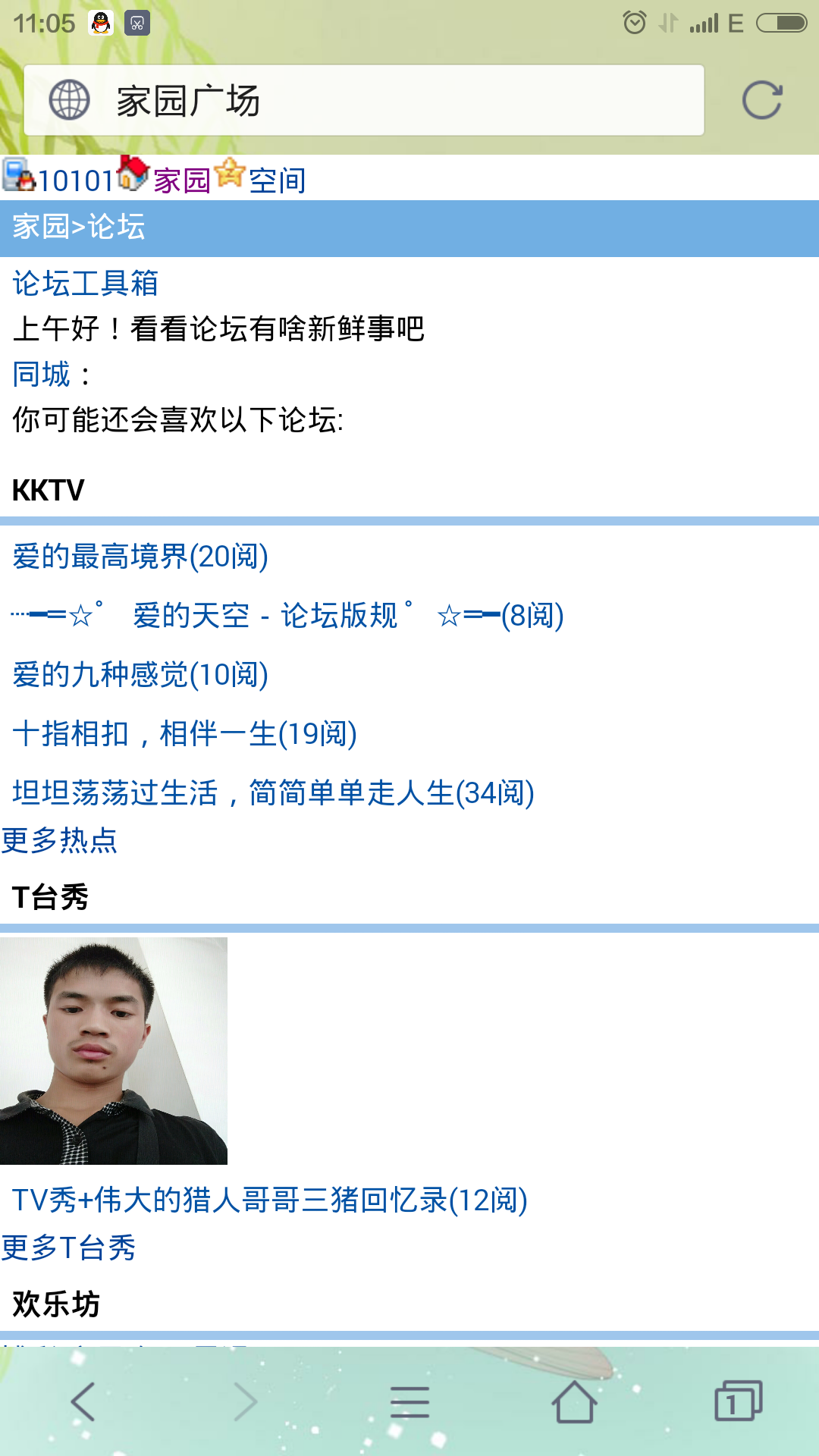Open TV秀+伟大的猎人哥哥三猪回忆录 post

tap(269, 1200)
